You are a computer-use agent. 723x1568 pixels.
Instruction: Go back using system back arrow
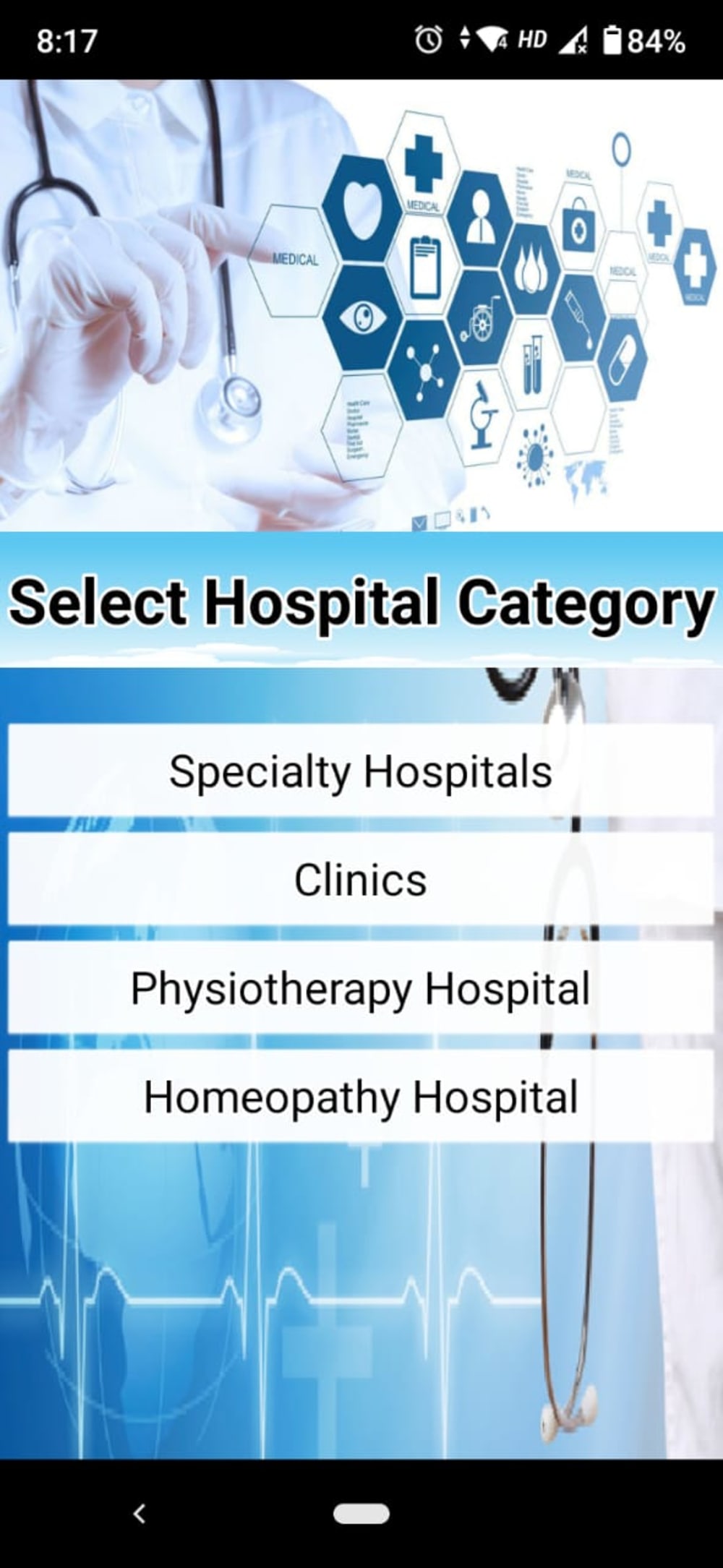140,1513
